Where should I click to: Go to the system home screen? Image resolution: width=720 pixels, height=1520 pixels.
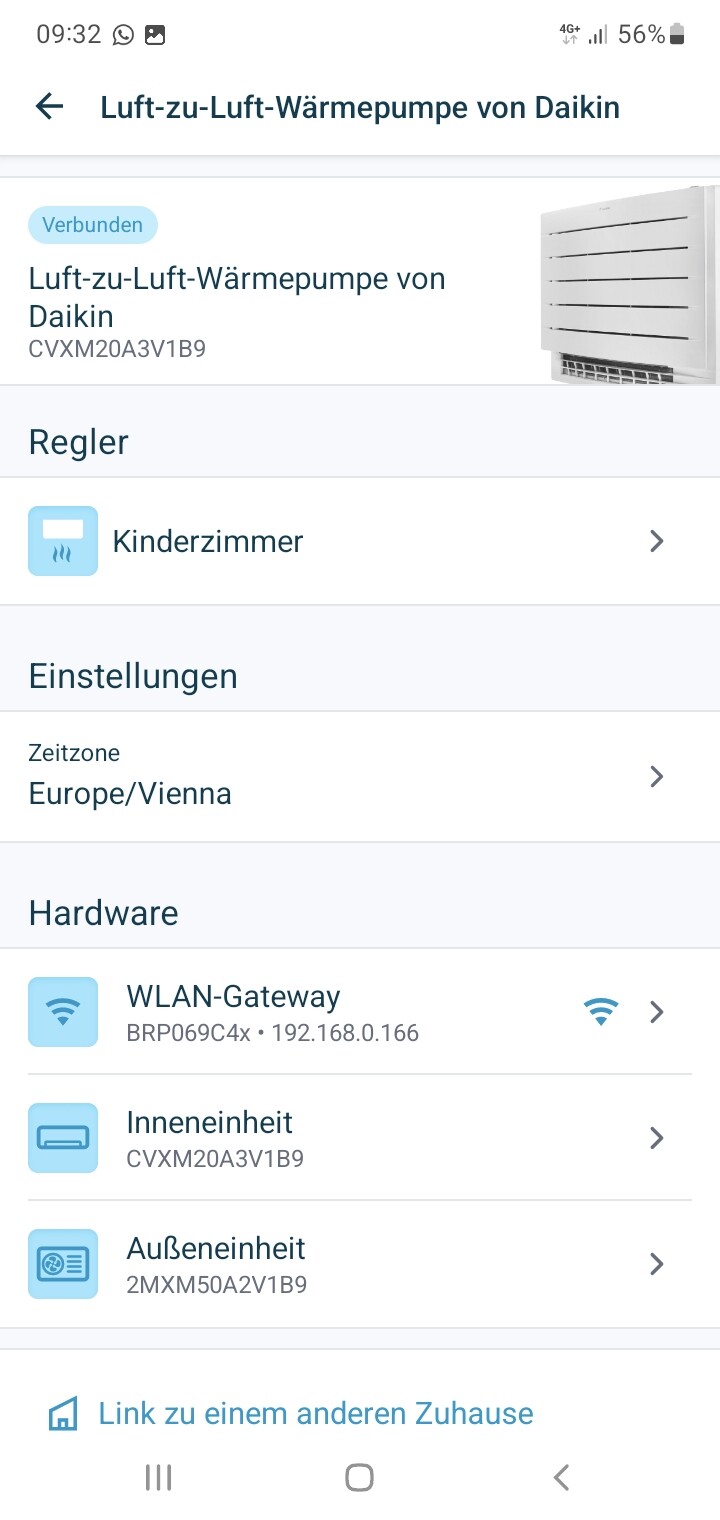pos(359,1477)
